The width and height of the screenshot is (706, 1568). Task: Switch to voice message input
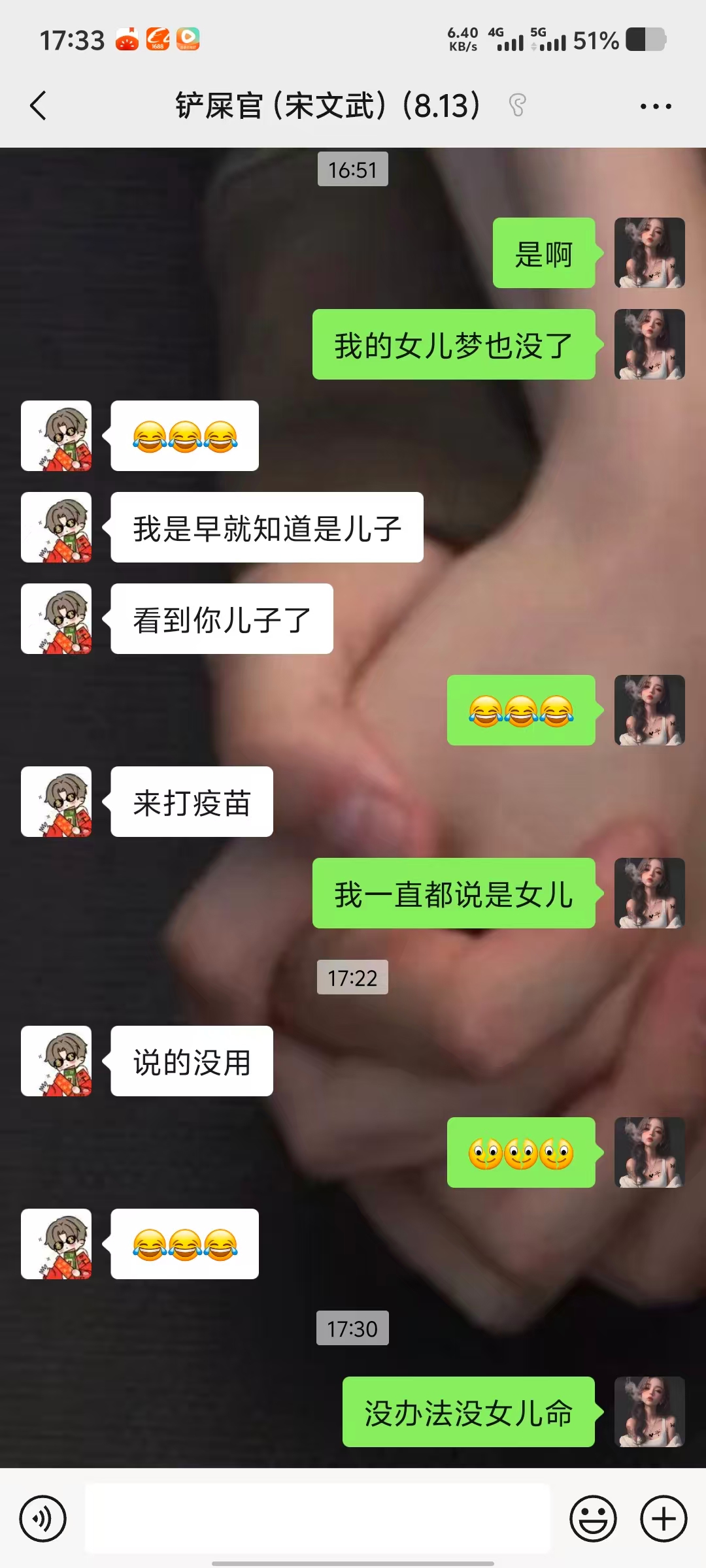point(42,1518)
